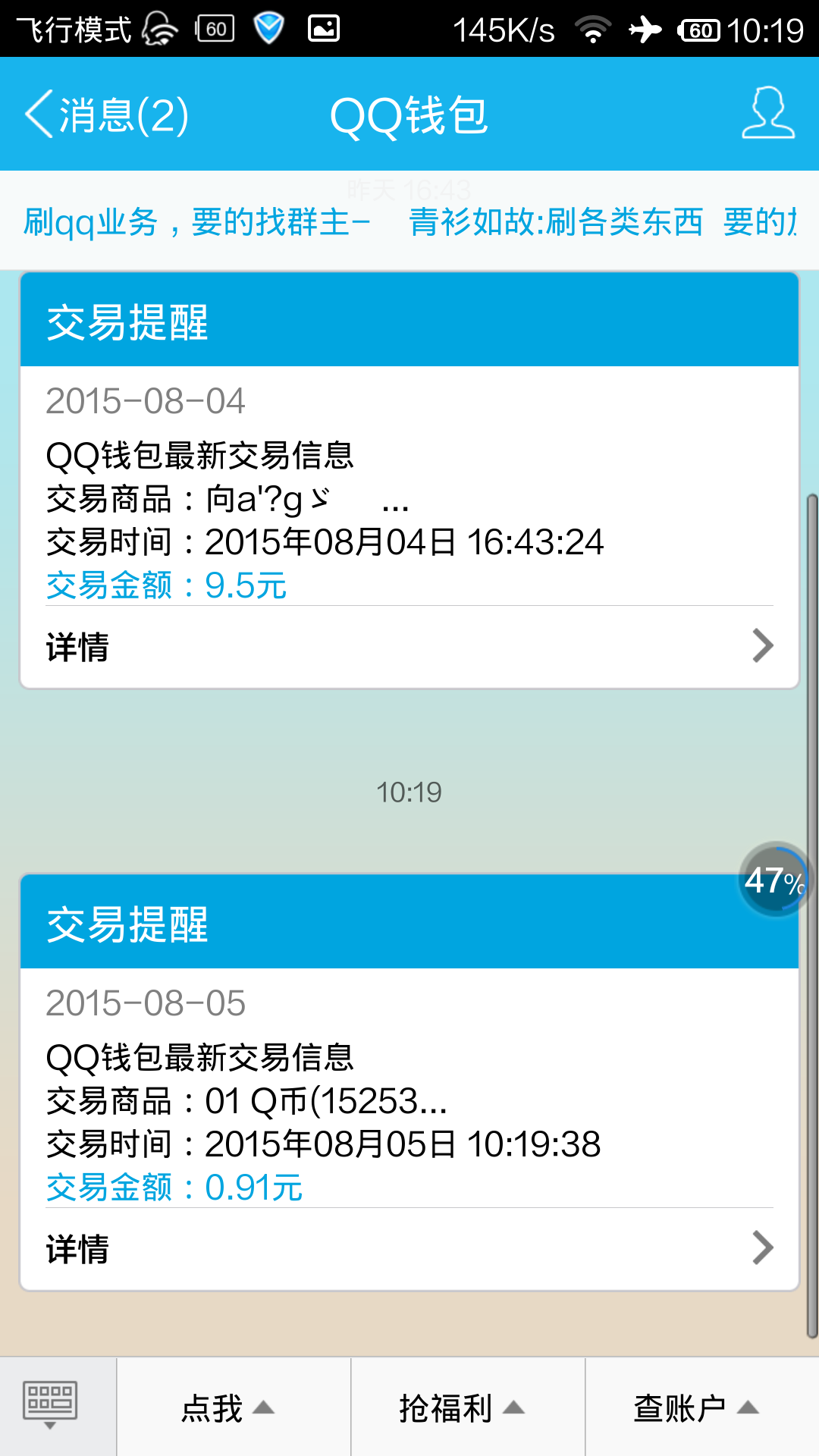Open the QQ钱包 account profile icon
Viewport: 819px width, 1456px height.
coord(767,114)
